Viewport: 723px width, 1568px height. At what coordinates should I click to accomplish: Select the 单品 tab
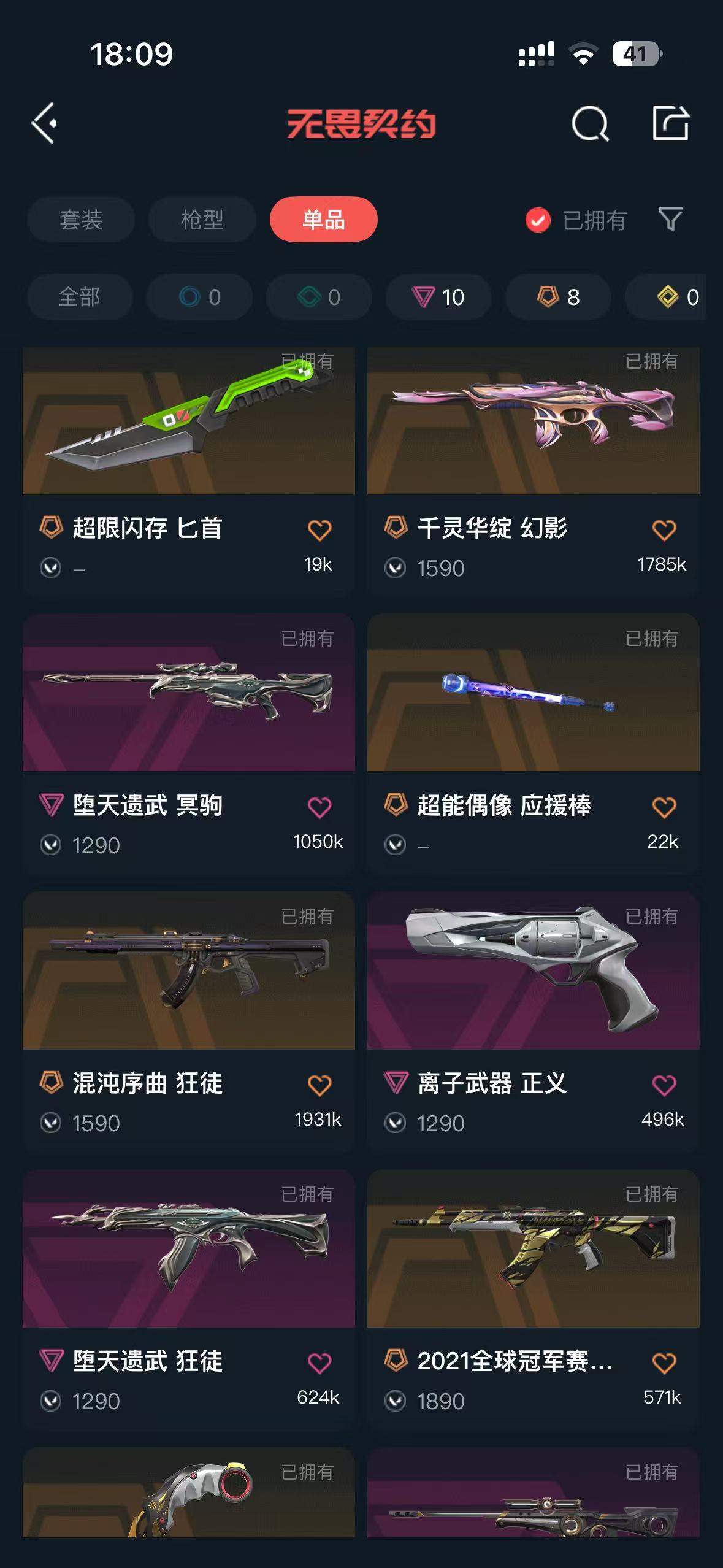pyautogui.click(x=323, y=220)
